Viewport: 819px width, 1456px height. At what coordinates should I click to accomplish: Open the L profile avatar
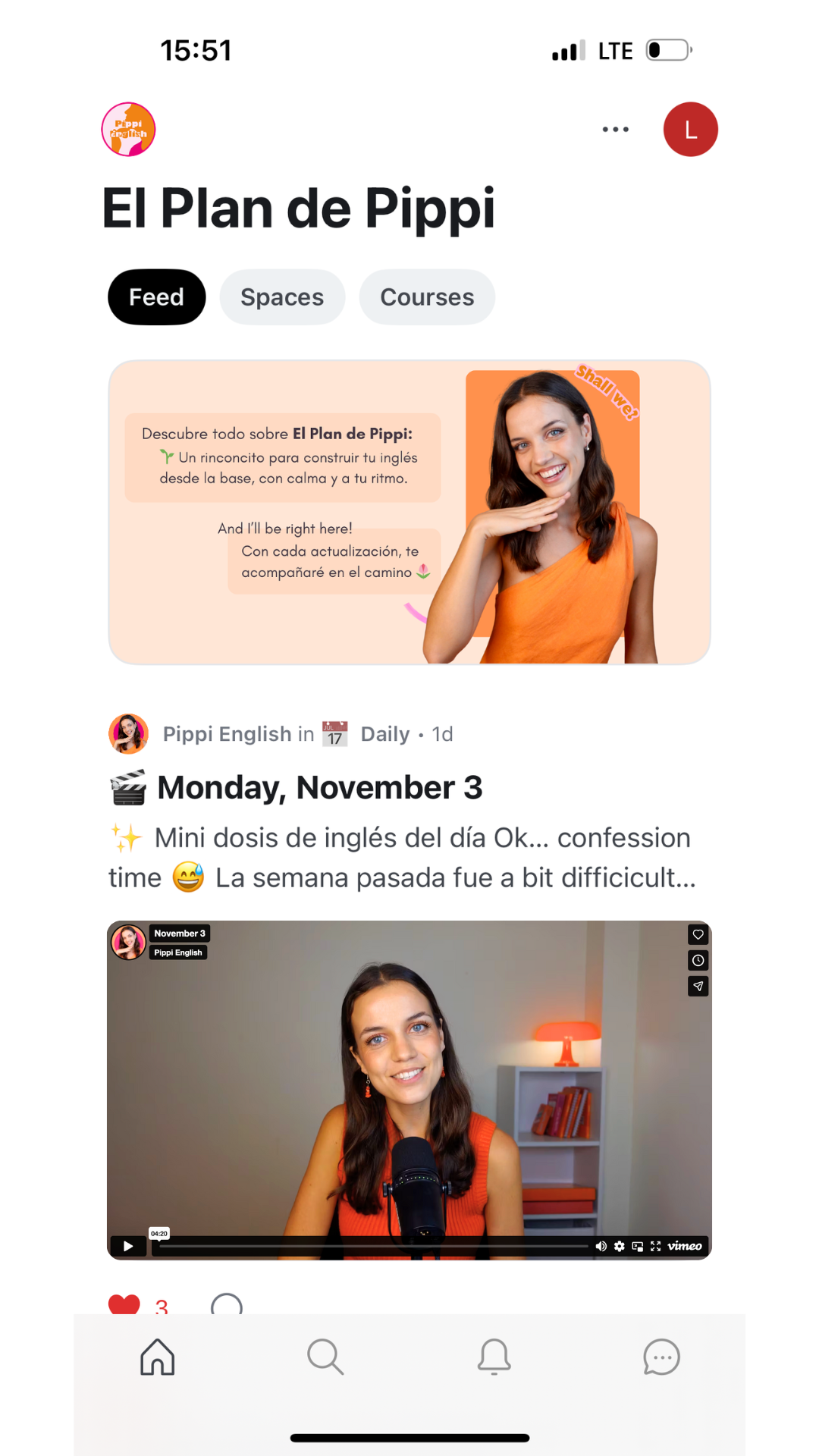click(x=690, y=130)
